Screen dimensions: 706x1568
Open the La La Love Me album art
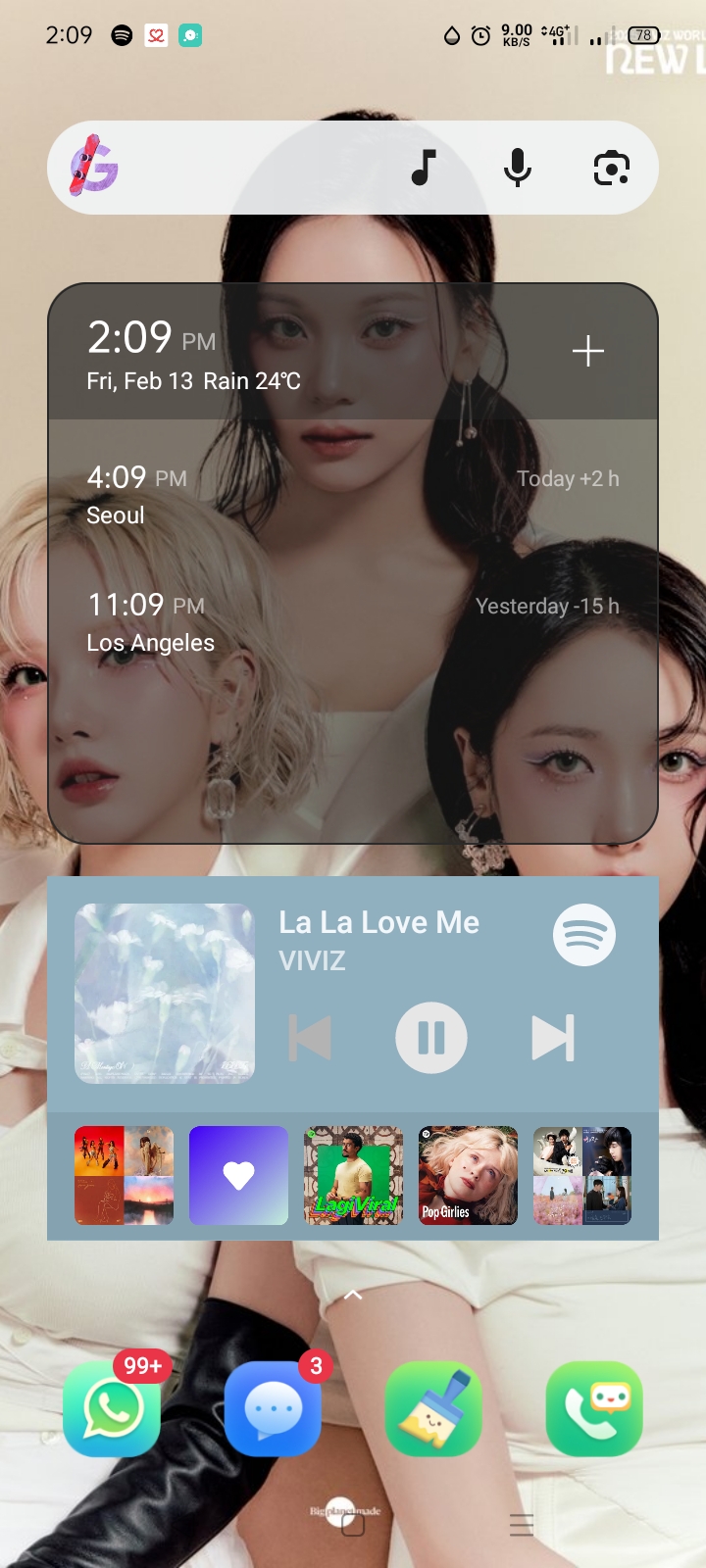coord(165,993)
